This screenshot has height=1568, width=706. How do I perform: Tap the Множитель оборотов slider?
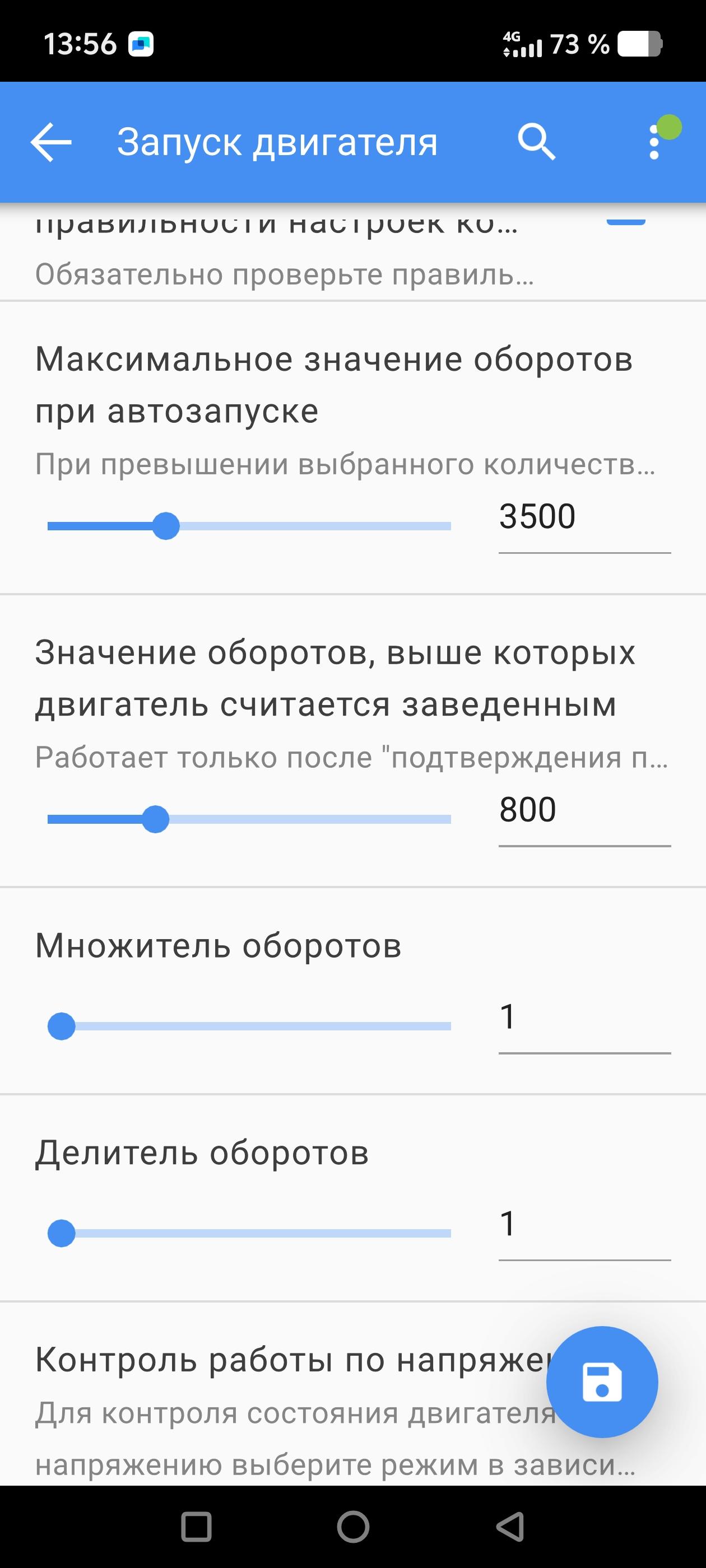pyautogui.click(x=249, y=1026)
